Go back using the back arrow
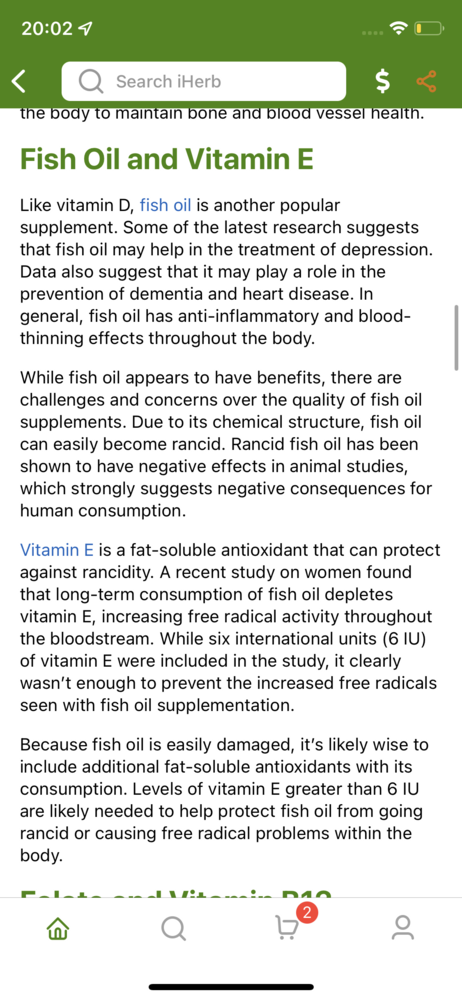The image size is (462, 1000). coord(20,82)
